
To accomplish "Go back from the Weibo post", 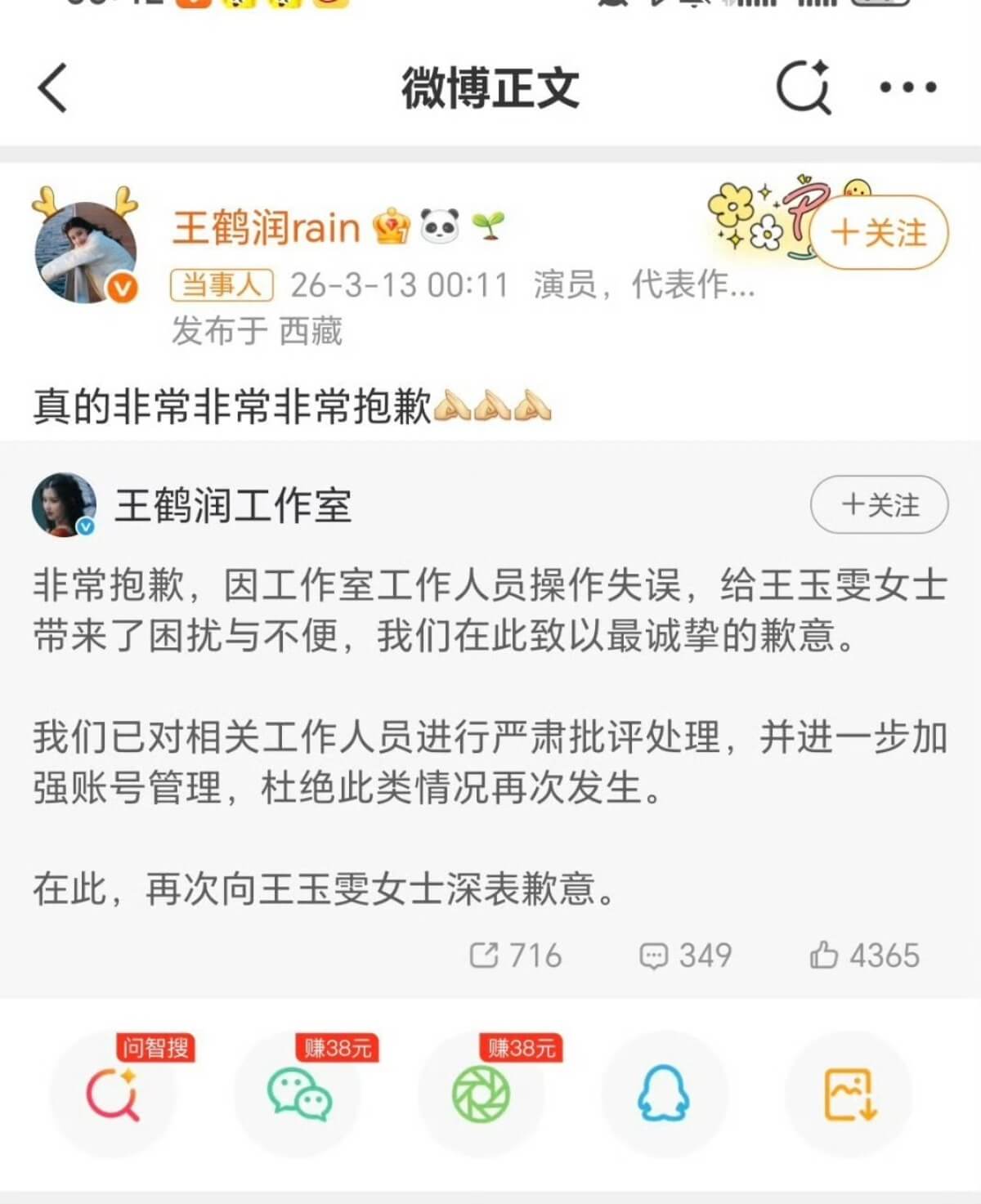I will 52,87.
